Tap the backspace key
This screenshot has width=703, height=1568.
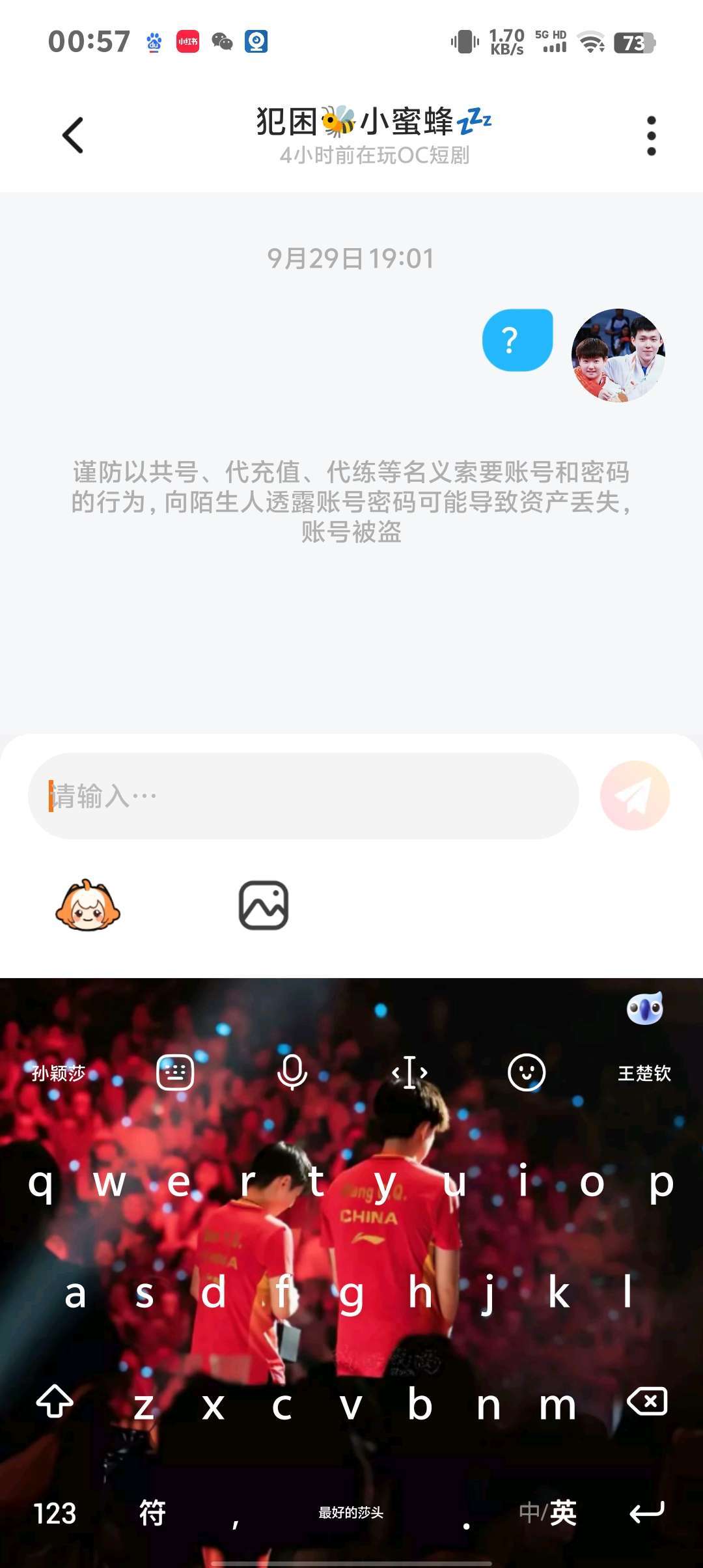click(646, 1402)
